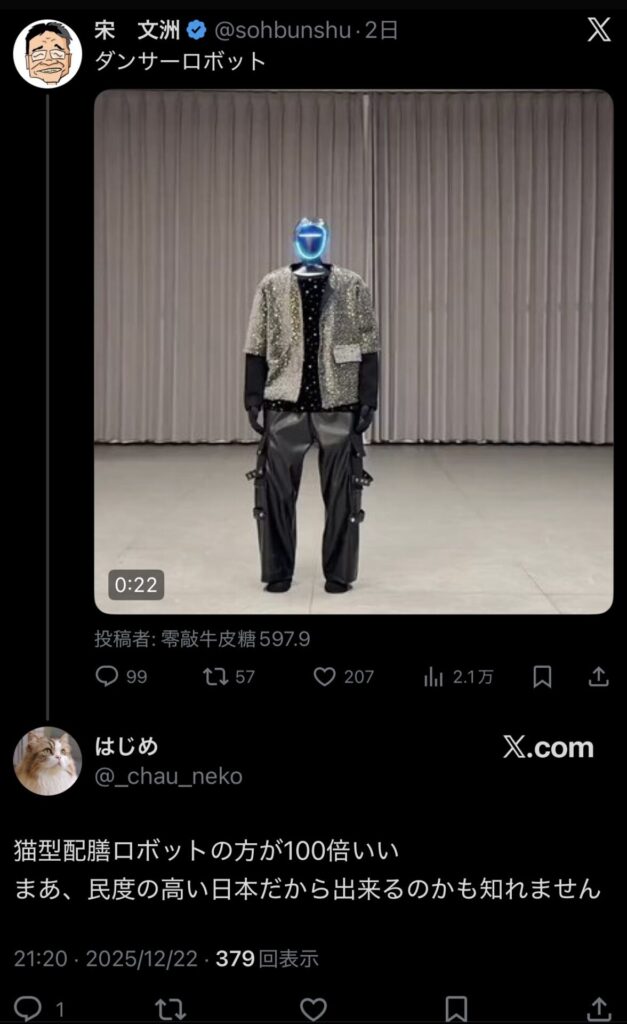Open はじめ's cat profile picture
This screenshot has height=1024, width=627.
pos(47,760)
